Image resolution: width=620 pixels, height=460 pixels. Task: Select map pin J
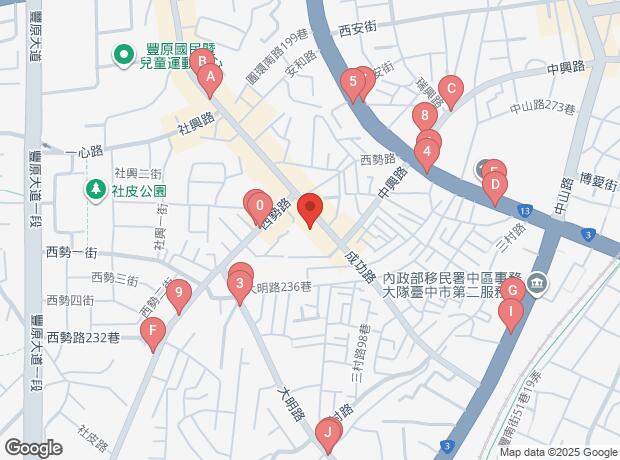coord(325,432)
